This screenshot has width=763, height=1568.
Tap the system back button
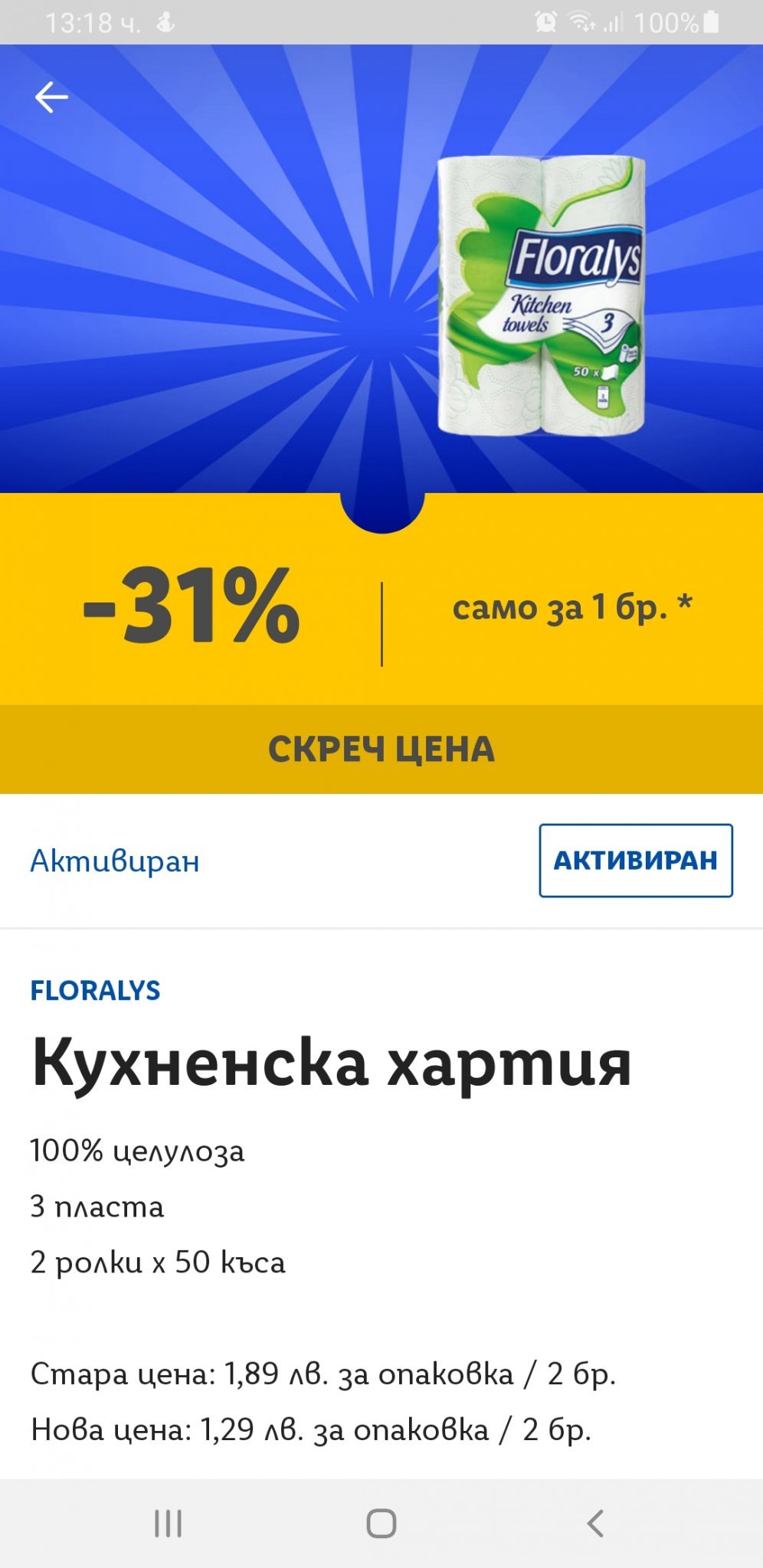click(595, 1523)
